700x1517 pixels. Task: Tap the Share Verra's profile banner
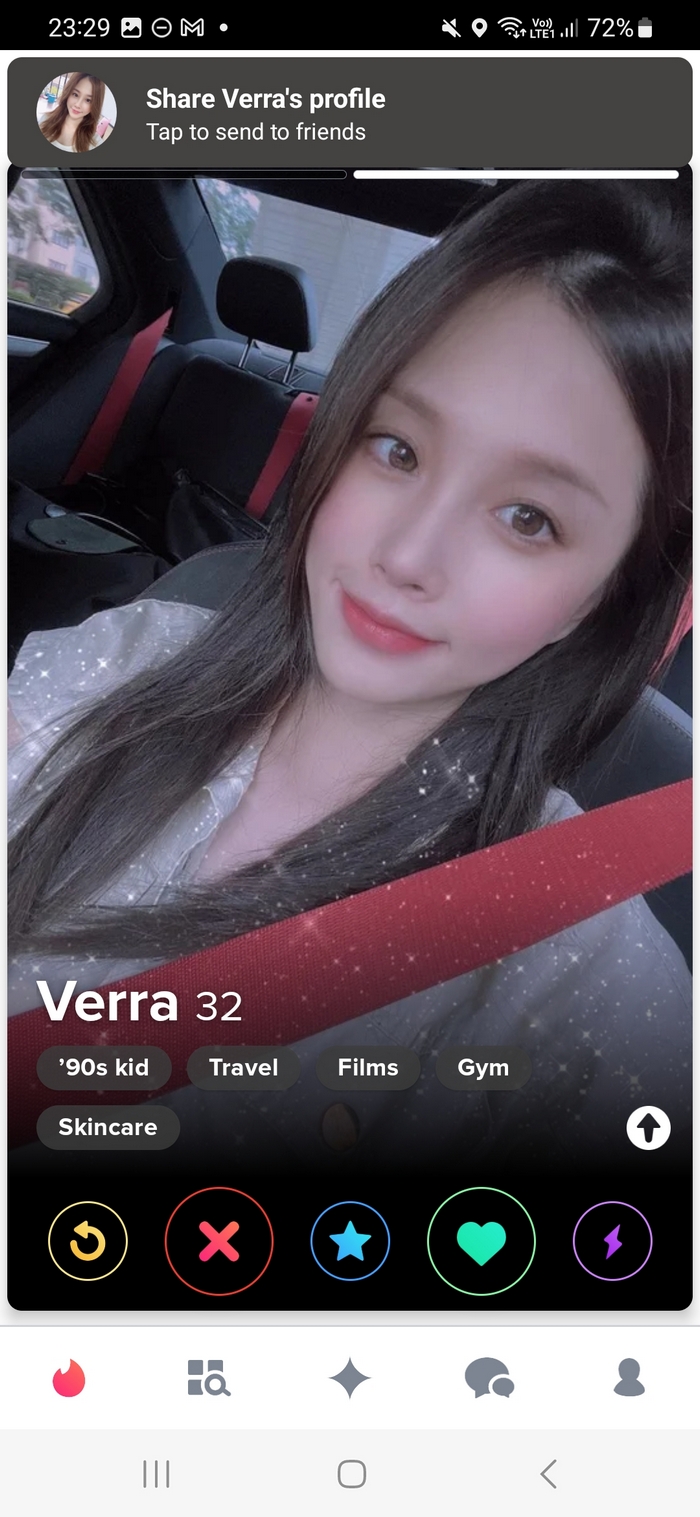point(350,113)
